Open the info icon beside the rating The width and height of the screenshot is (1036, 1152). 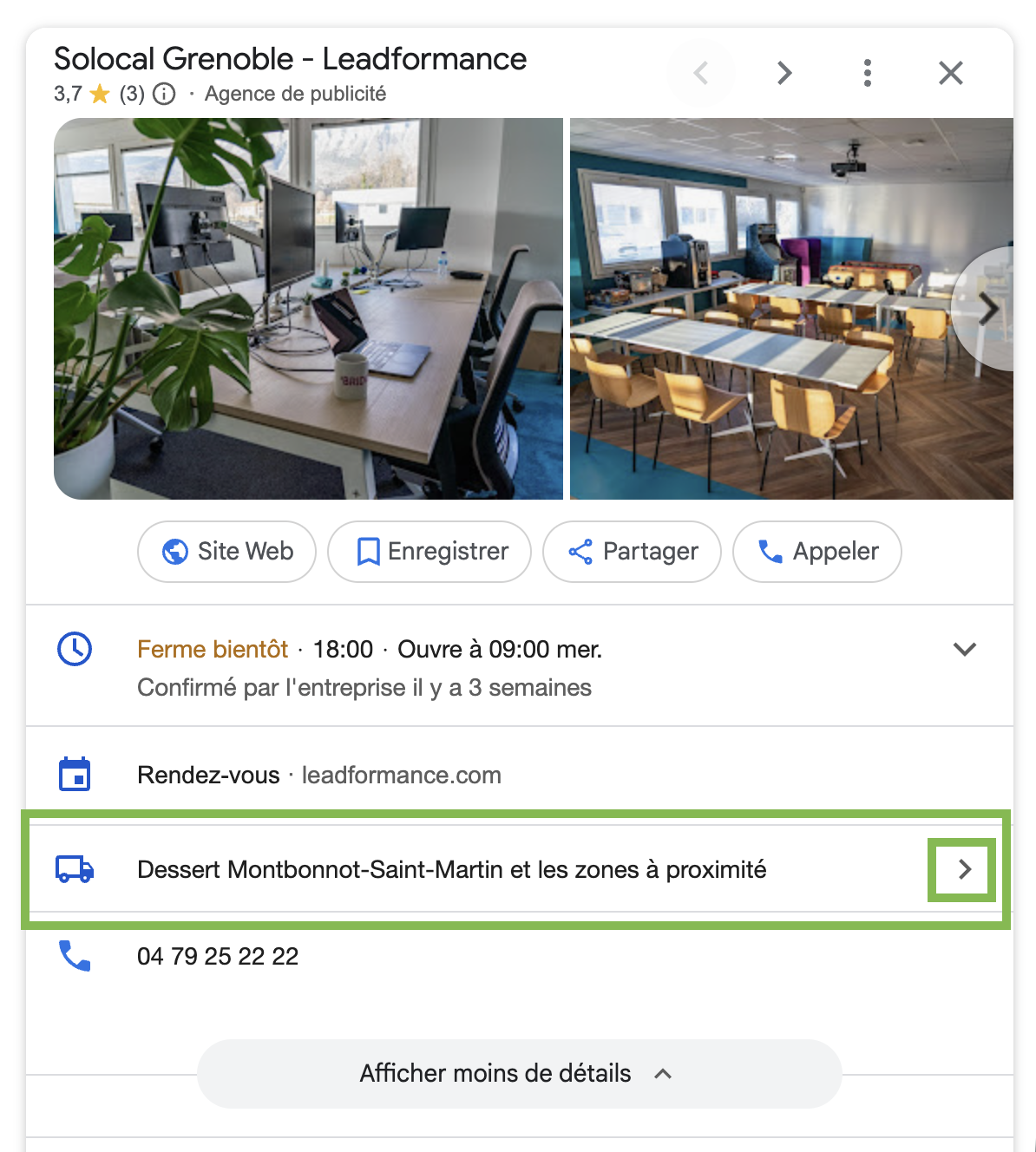[x=164, y=94]
